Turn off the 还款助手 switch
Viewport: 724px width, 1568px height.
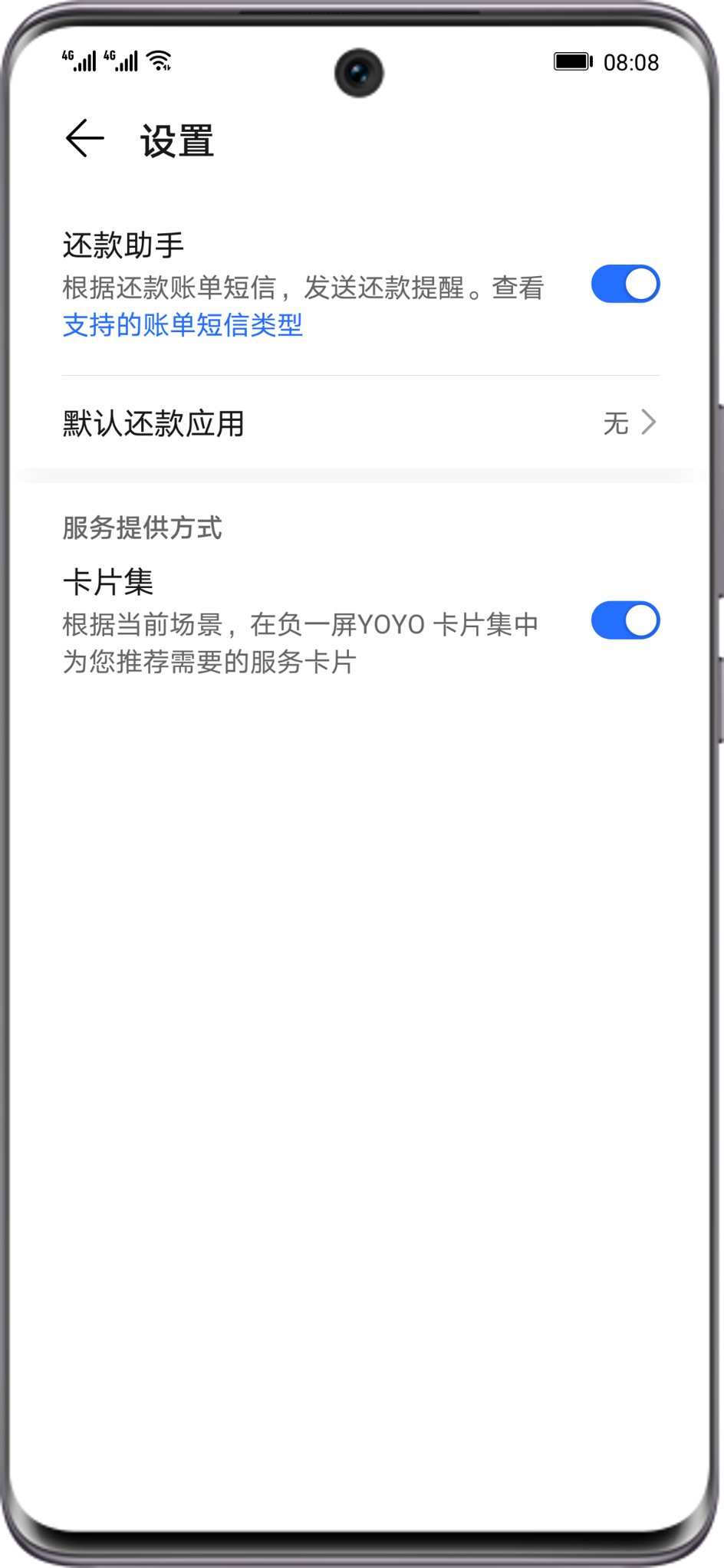point(625,284)
